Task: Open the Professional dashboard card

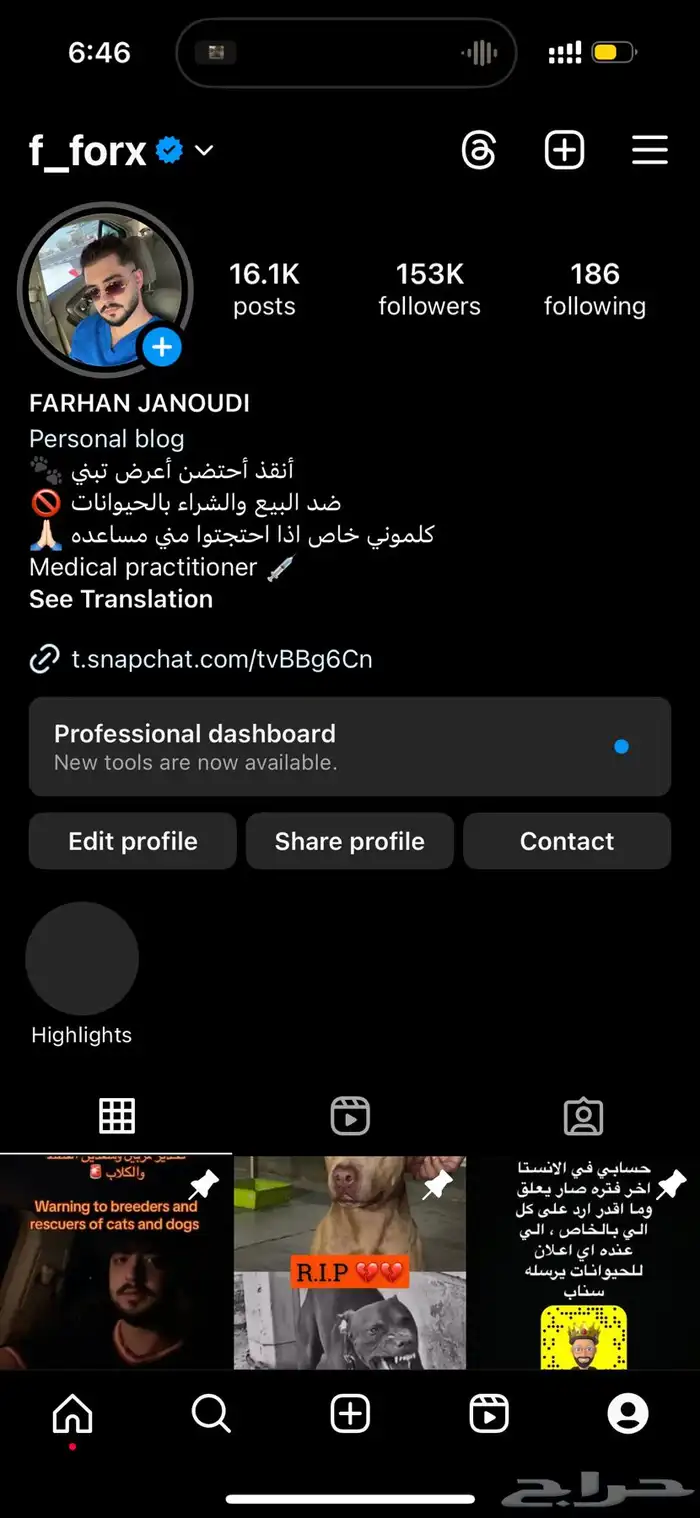Action: (x=349, y=746)
